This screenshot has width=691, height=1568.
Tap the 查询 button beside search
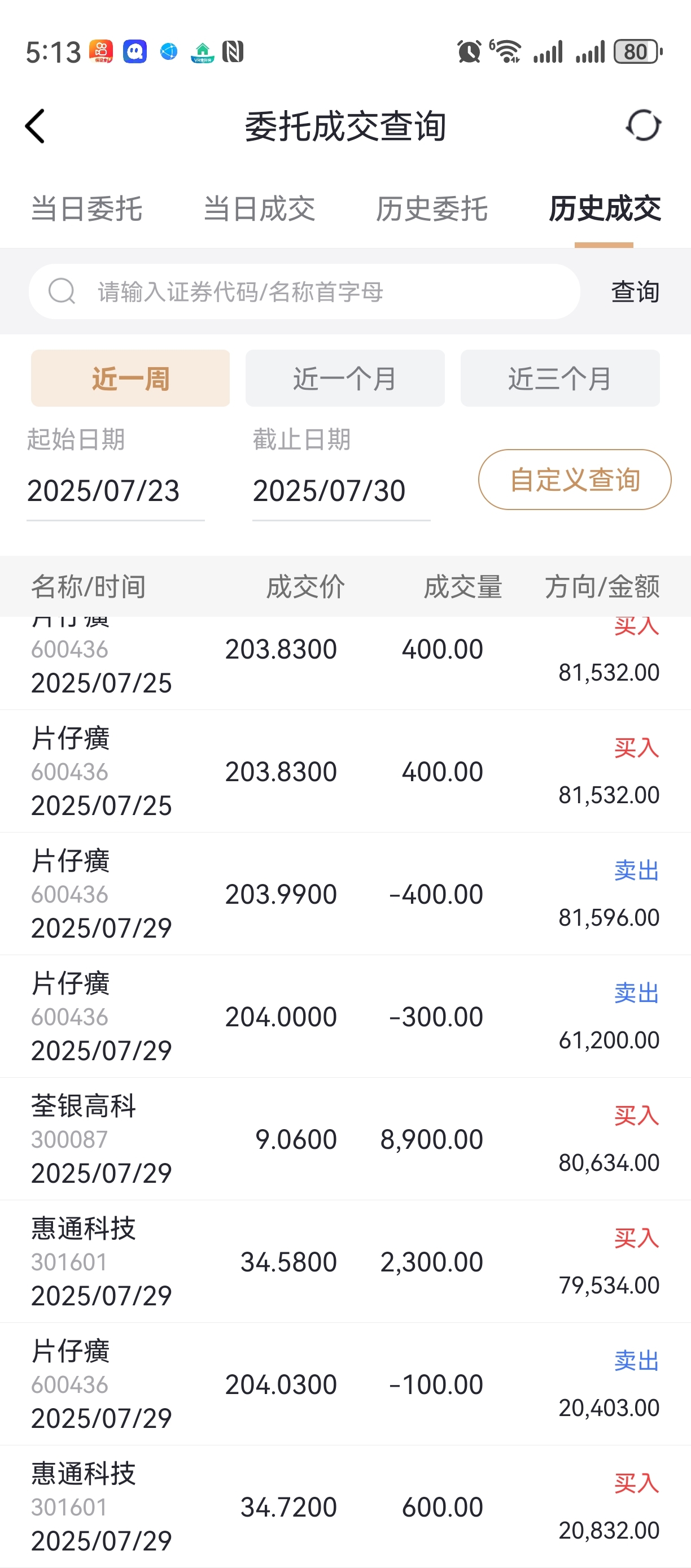635,291
